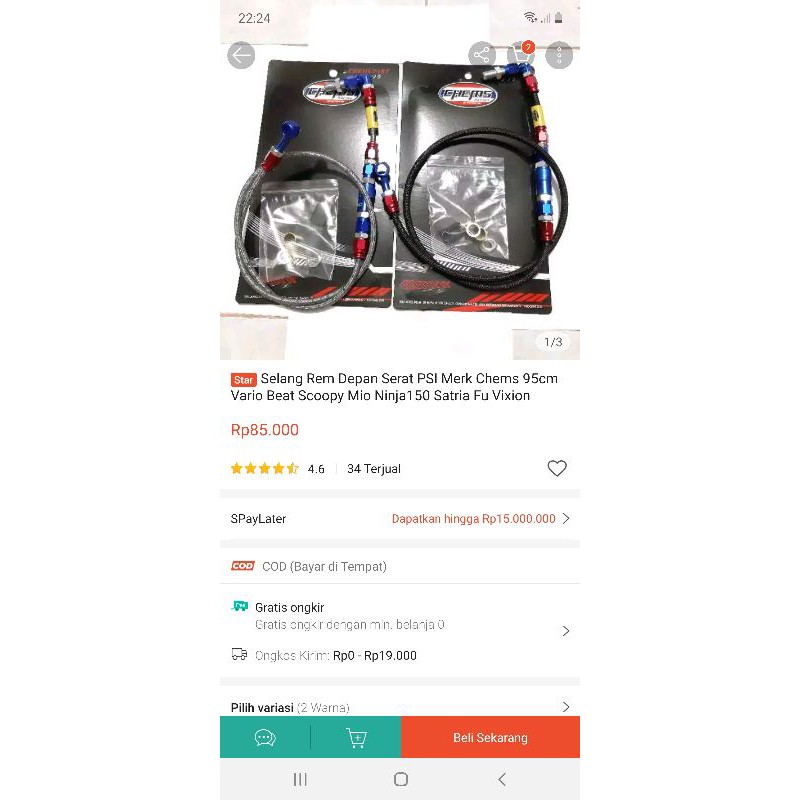Add this item to cart
This screenshot has width=800, height=800.
(x=356, y=738)
